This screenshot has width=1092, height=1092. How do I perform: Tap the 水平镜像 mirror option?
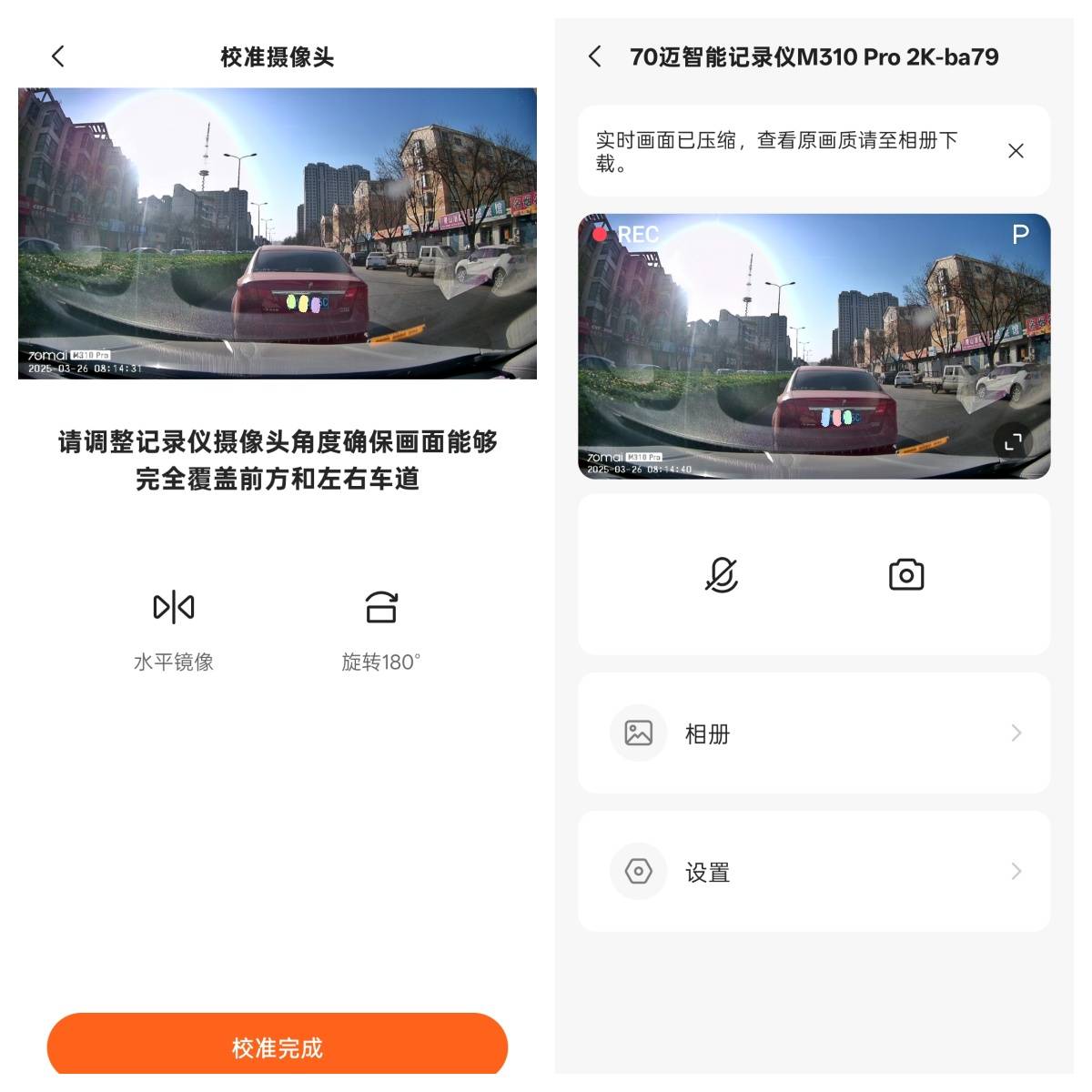click(174, 628)
